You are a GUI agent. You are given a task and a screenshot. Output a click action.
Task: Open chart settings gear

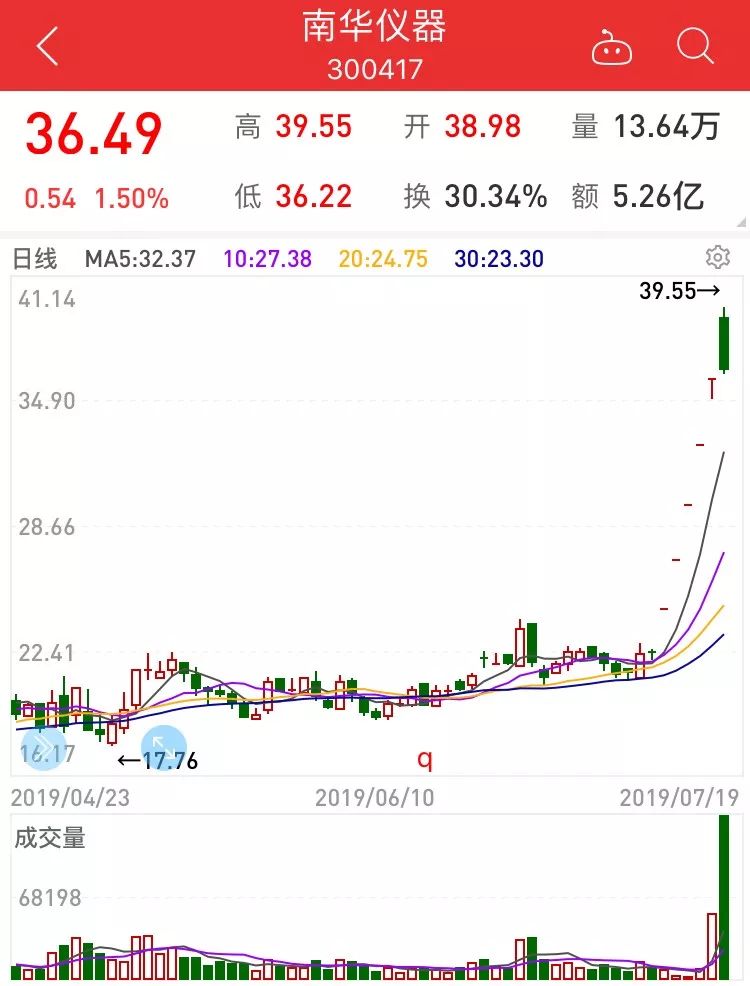coord(717,258)
